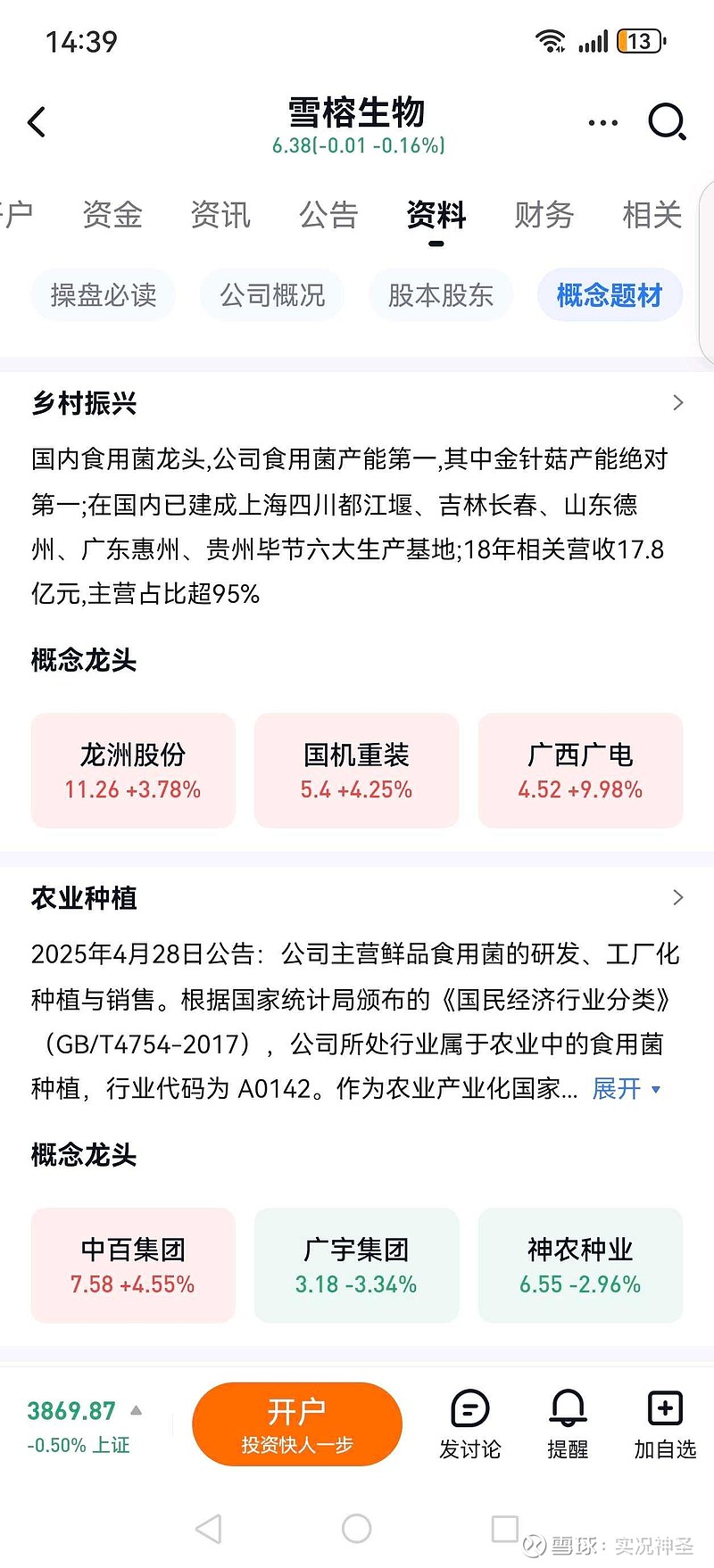
Task: Expand the 展开 text with triangle
Action: 627,1089
